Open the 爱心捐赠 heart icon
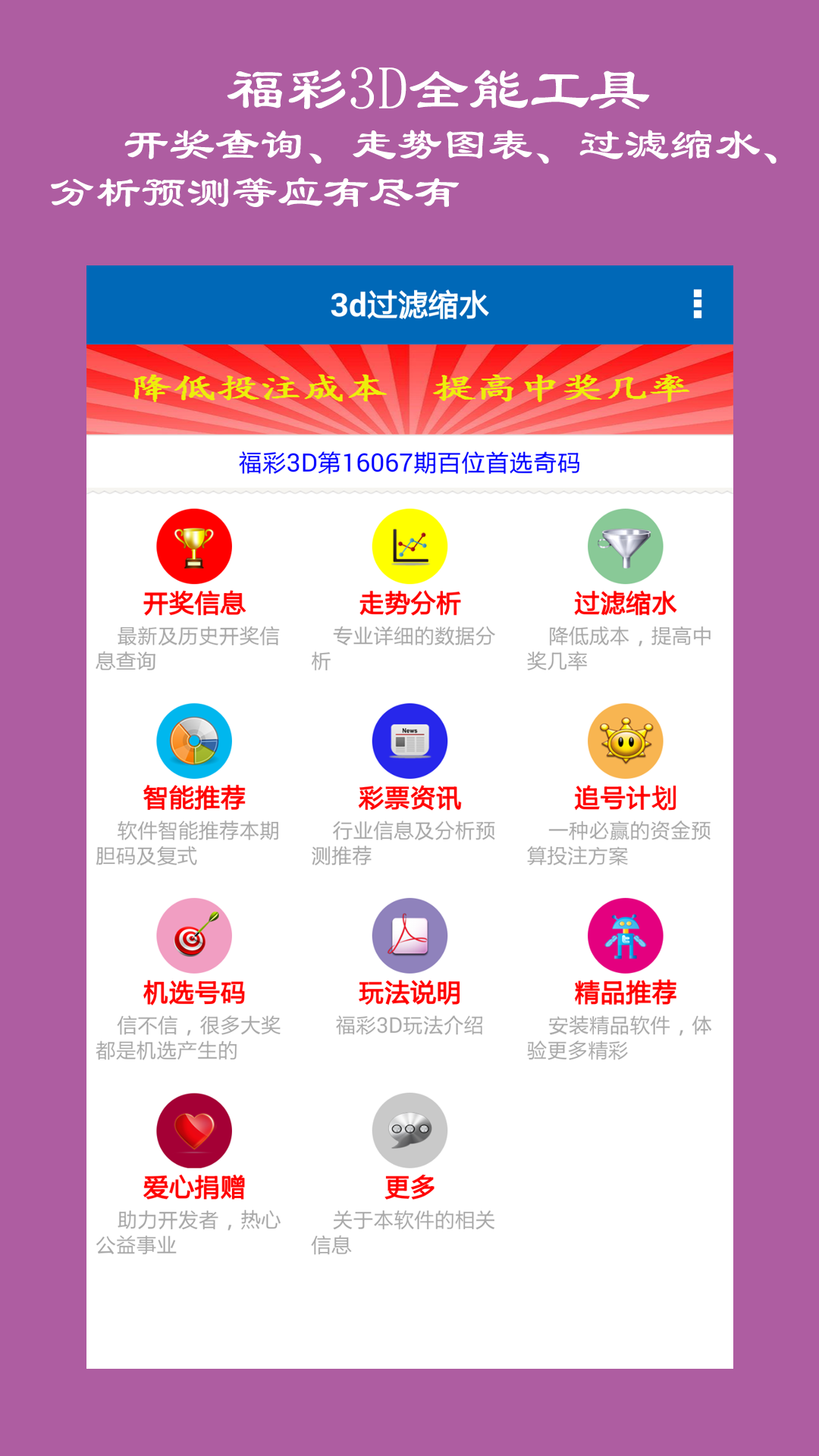 pos(194,1130)
